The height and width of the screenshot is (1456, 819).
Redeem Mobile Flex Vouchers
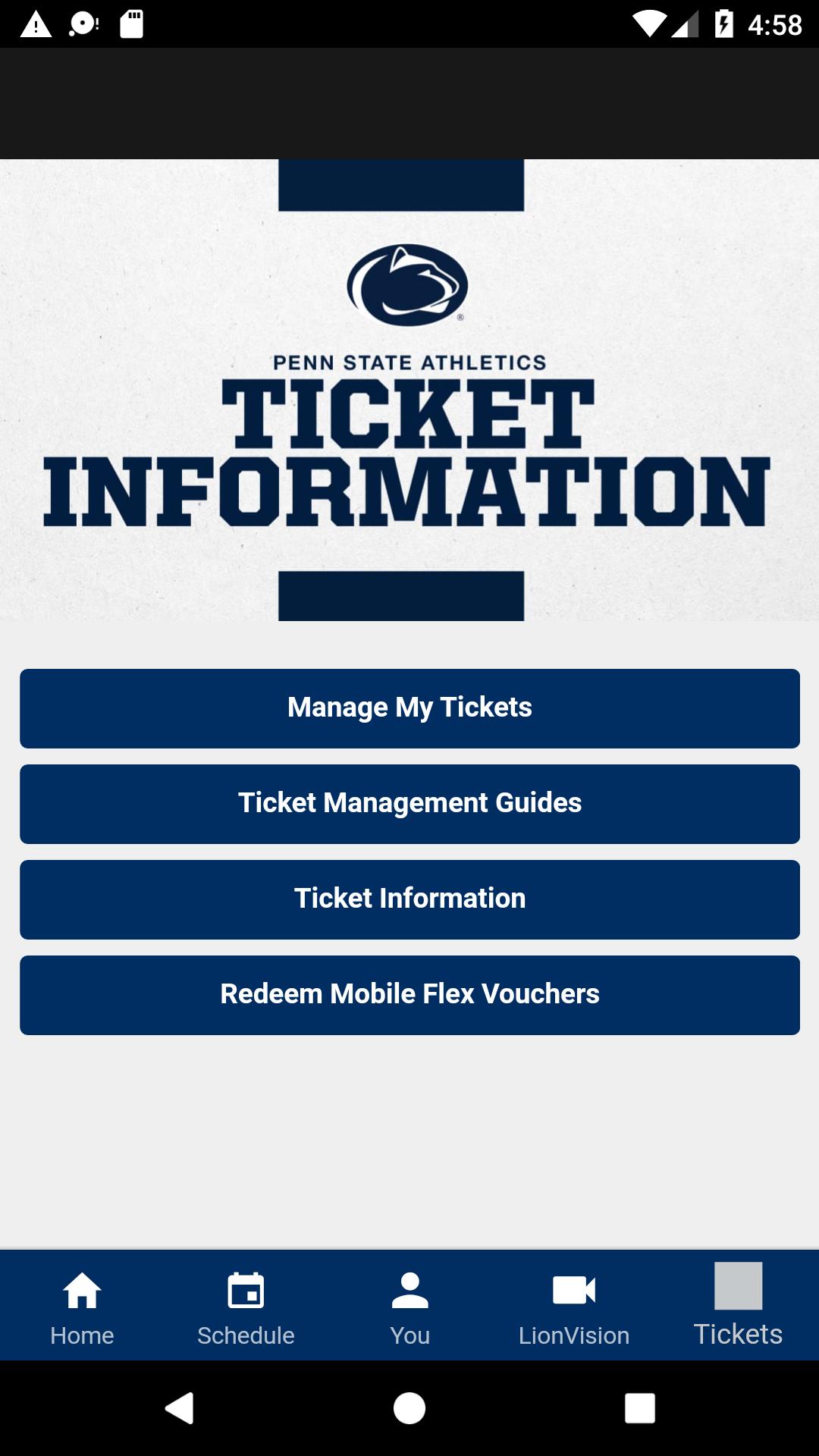point(409,995)
